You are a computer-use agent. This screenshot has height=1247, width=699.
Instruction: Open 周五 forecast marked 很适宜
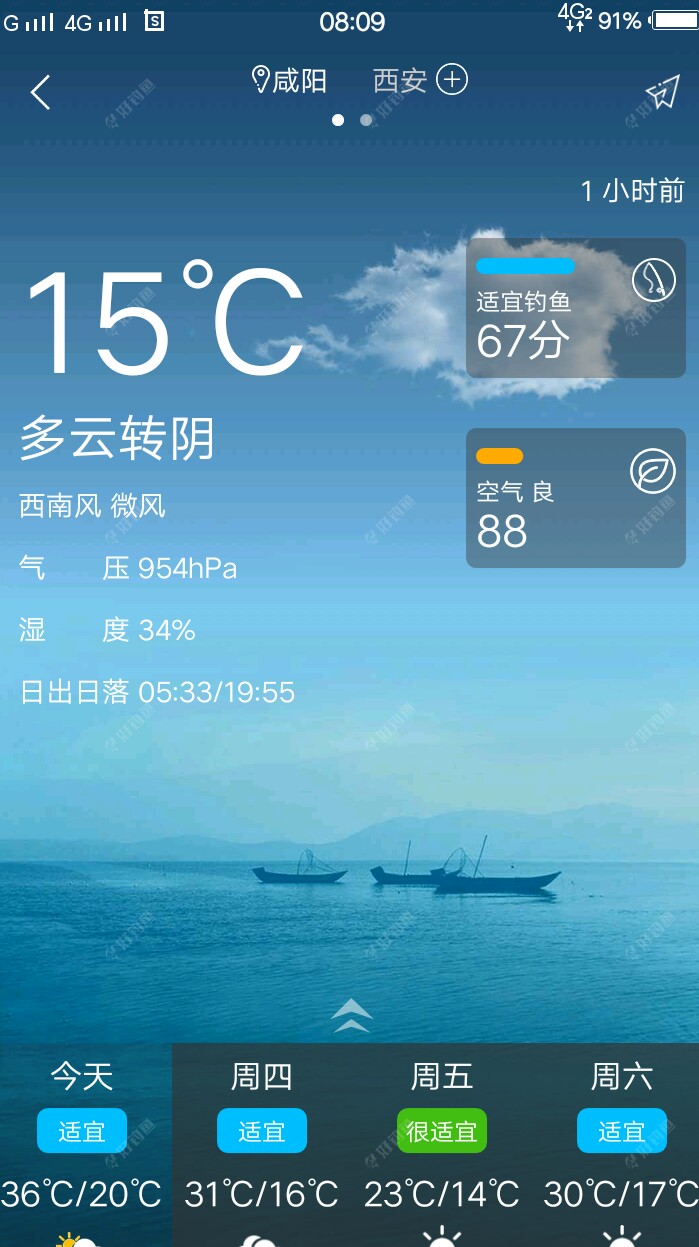pos(441,1140)
